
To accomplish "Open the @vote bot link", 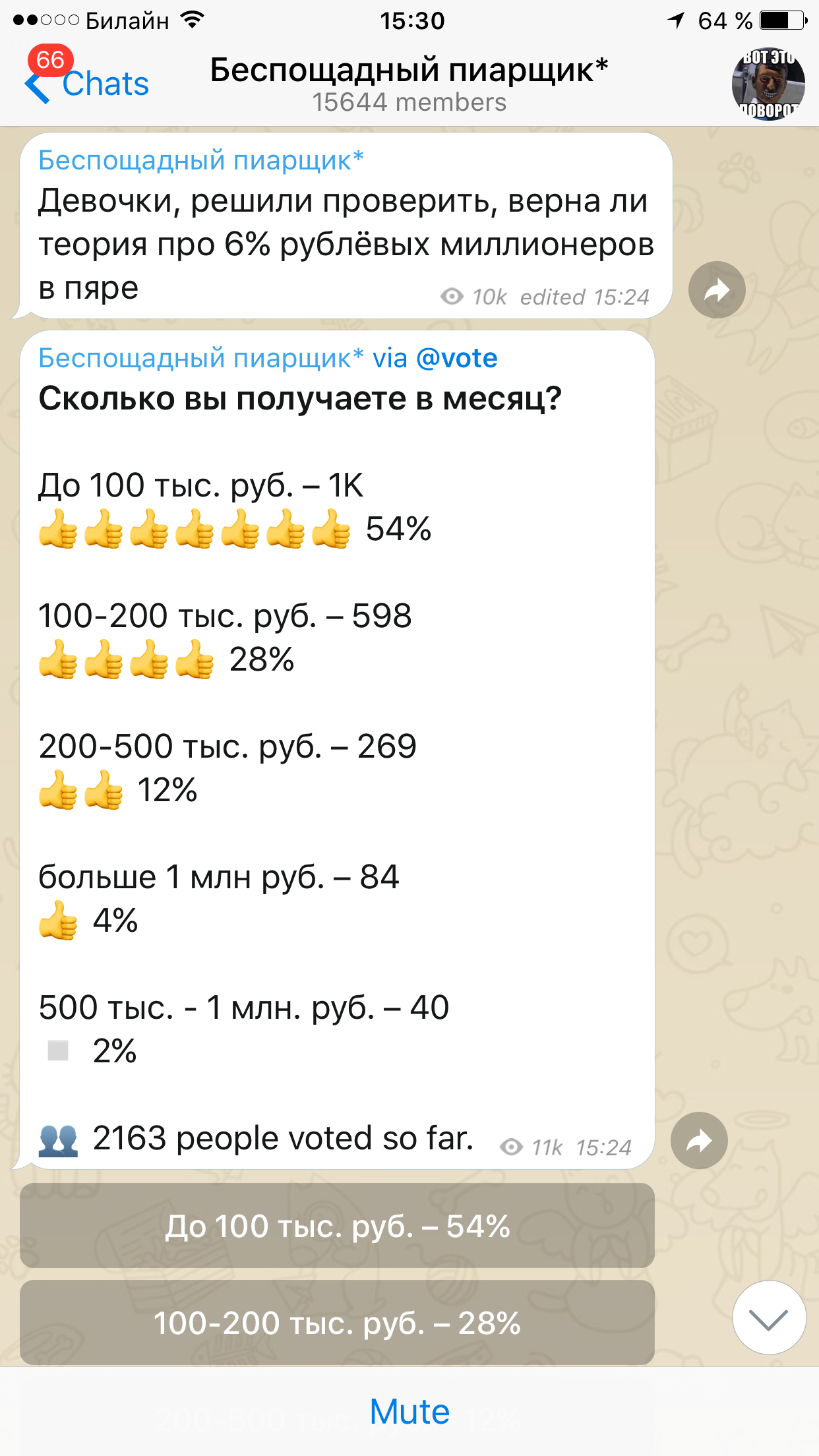I will click(457, 358).
